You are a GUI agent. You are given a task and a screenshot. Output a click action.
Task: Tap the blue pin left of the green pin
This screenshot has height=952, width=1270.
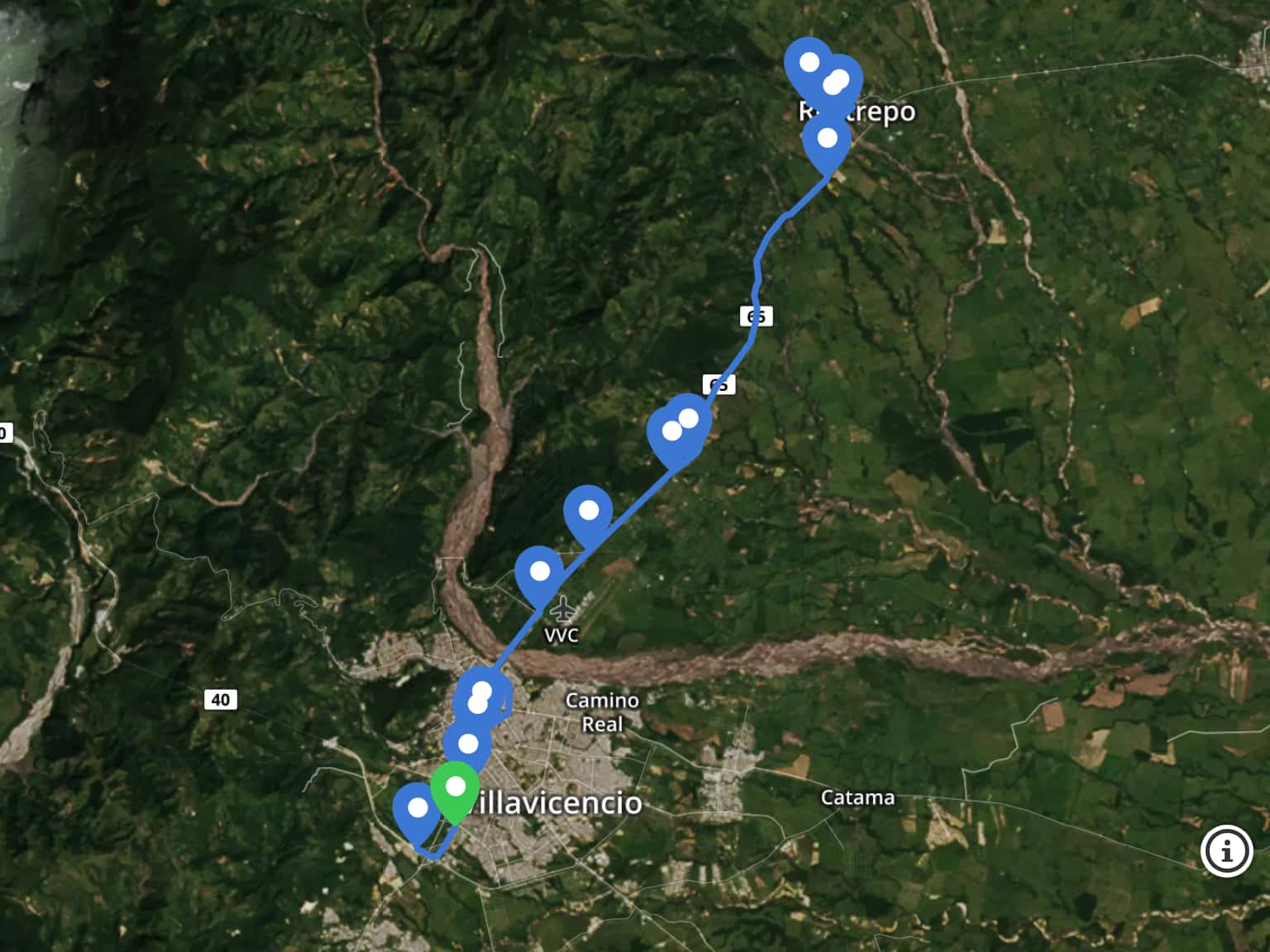[418, 809]
